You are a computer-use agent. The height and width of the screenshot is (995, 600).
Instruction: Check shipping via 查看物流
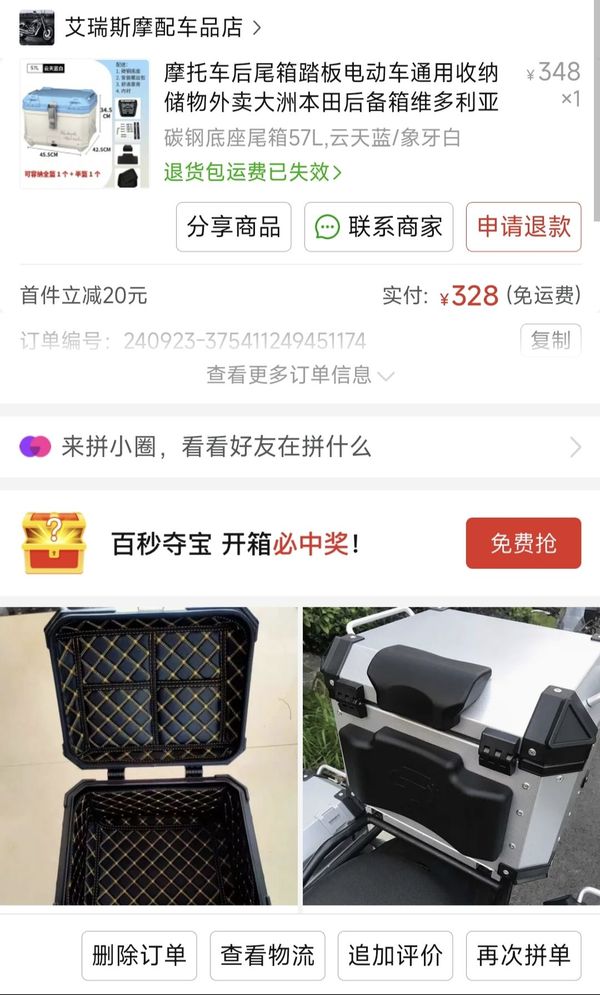tap(267, 955)
